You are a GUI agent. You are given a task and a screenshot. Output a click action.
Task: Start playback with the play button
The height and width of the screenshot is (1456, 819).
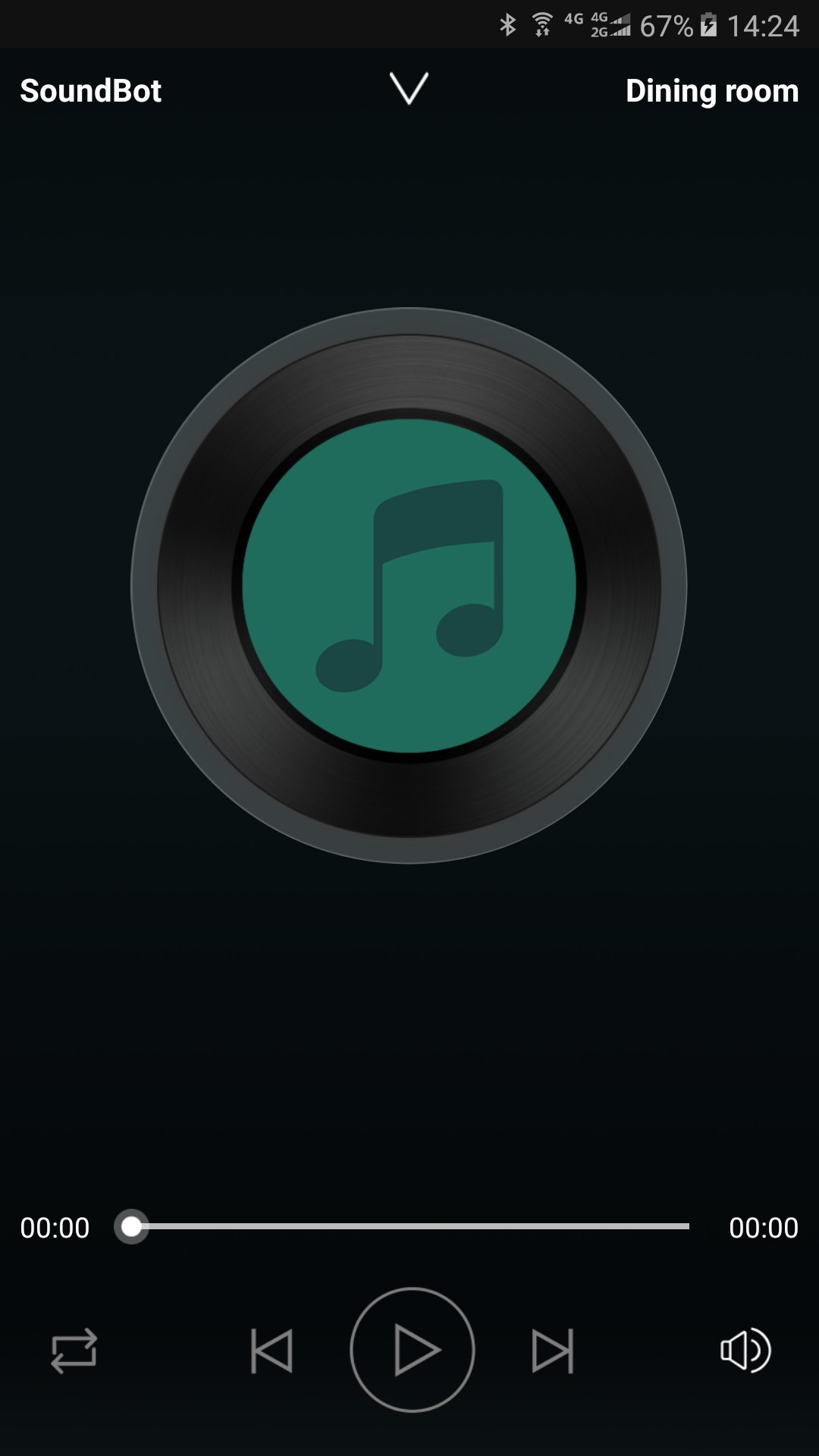point(413,1350)
